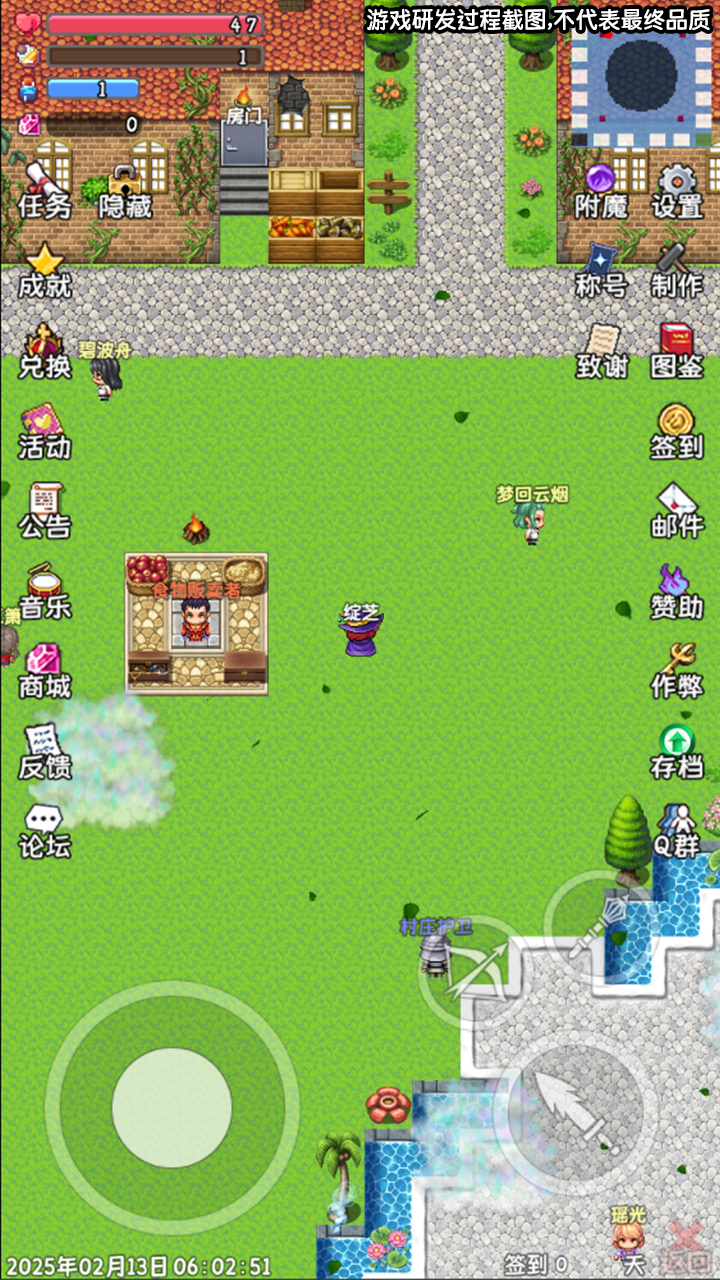View the 公告 announcements
The width and height of the screenshot is (720, 1280).
(x=45, y=511)
